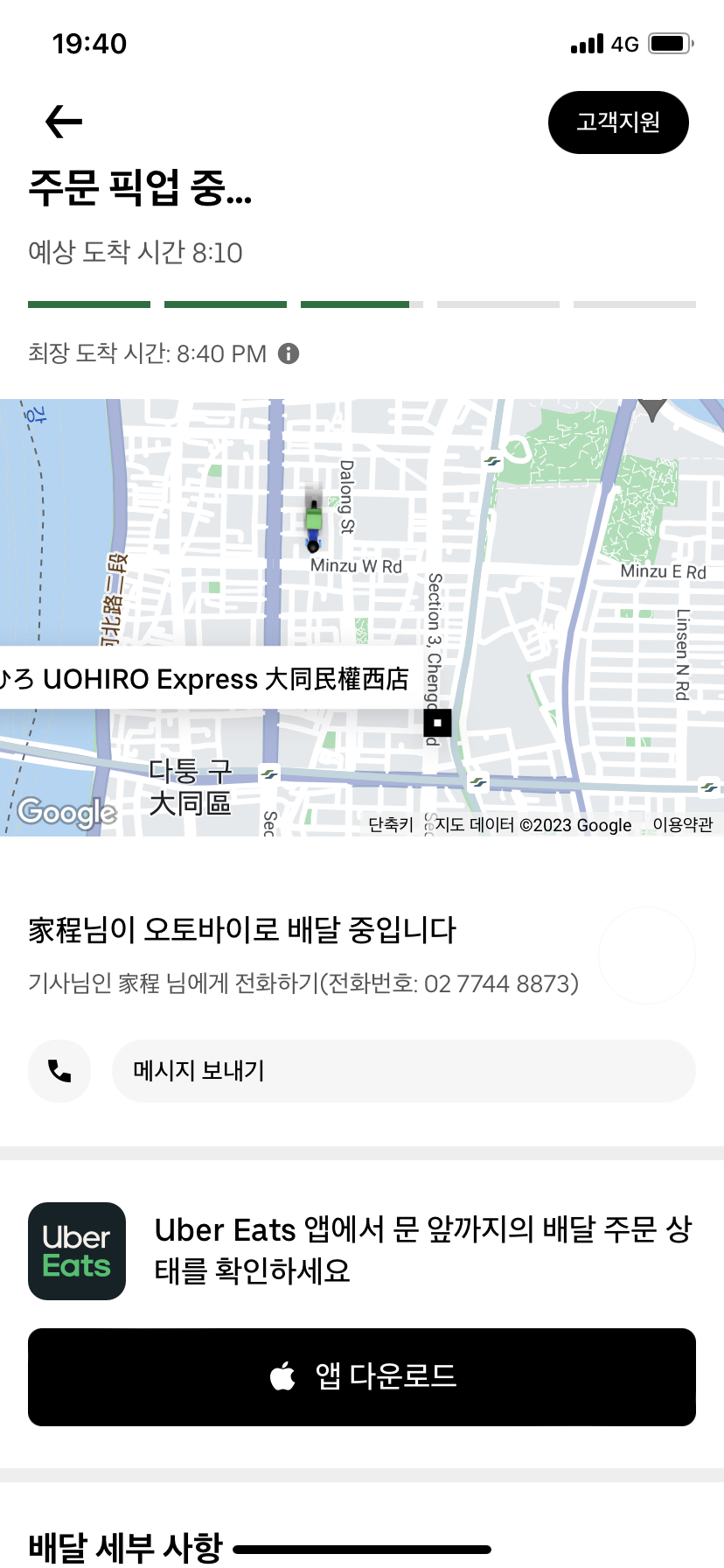
Task: Call the courier with the phone icon
Action: point(59,1071)
